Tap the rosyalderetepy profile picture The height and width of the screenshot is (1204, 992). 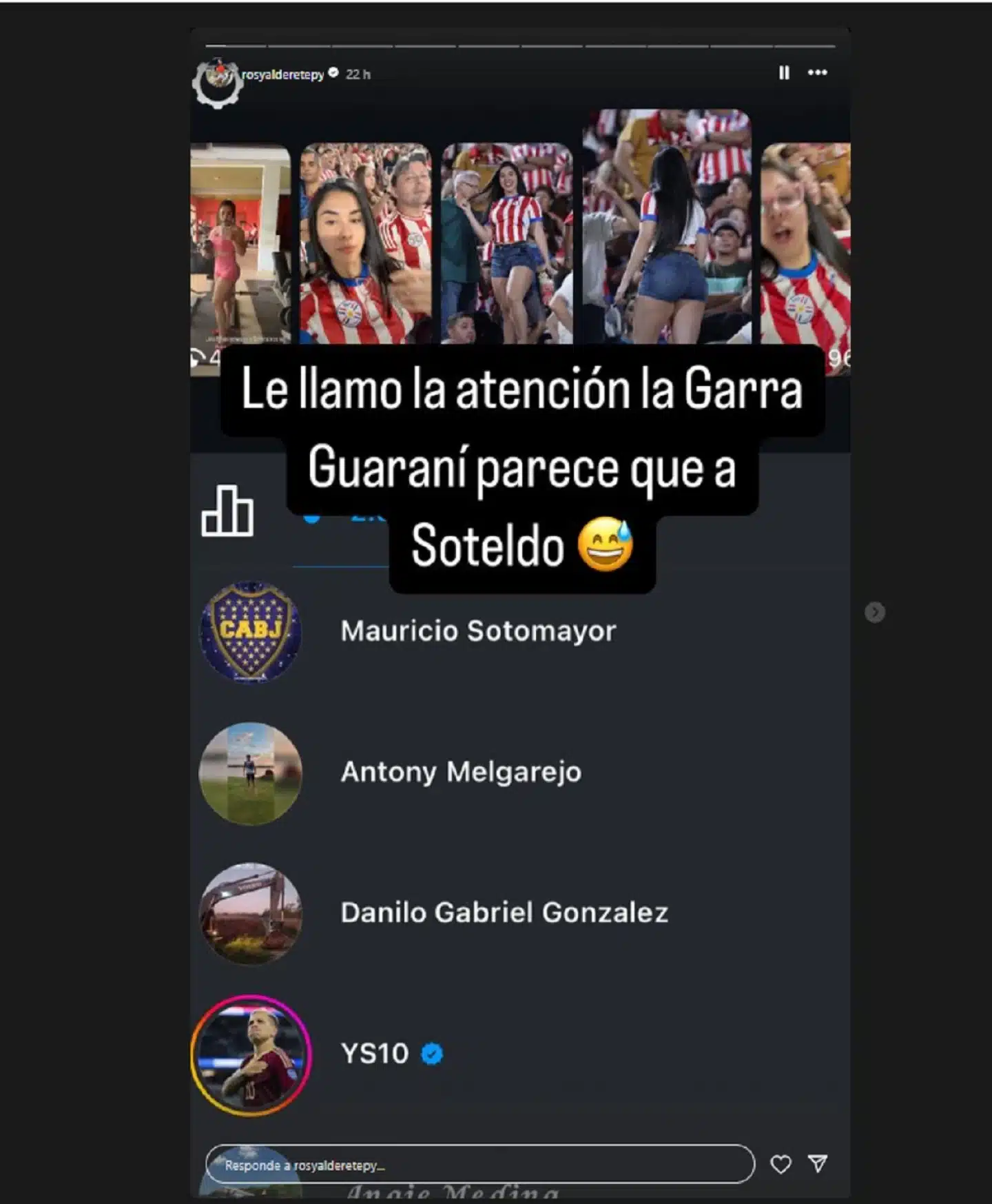pos(217,83)
